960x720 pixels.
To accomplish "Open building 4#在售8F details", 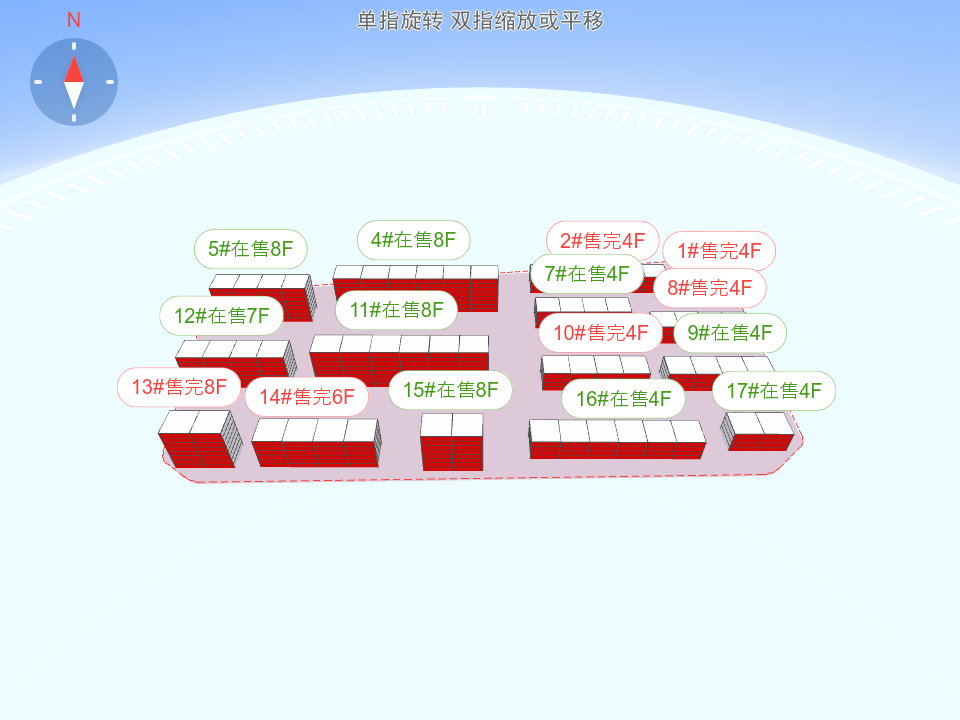I will click(x=413, y=240).
